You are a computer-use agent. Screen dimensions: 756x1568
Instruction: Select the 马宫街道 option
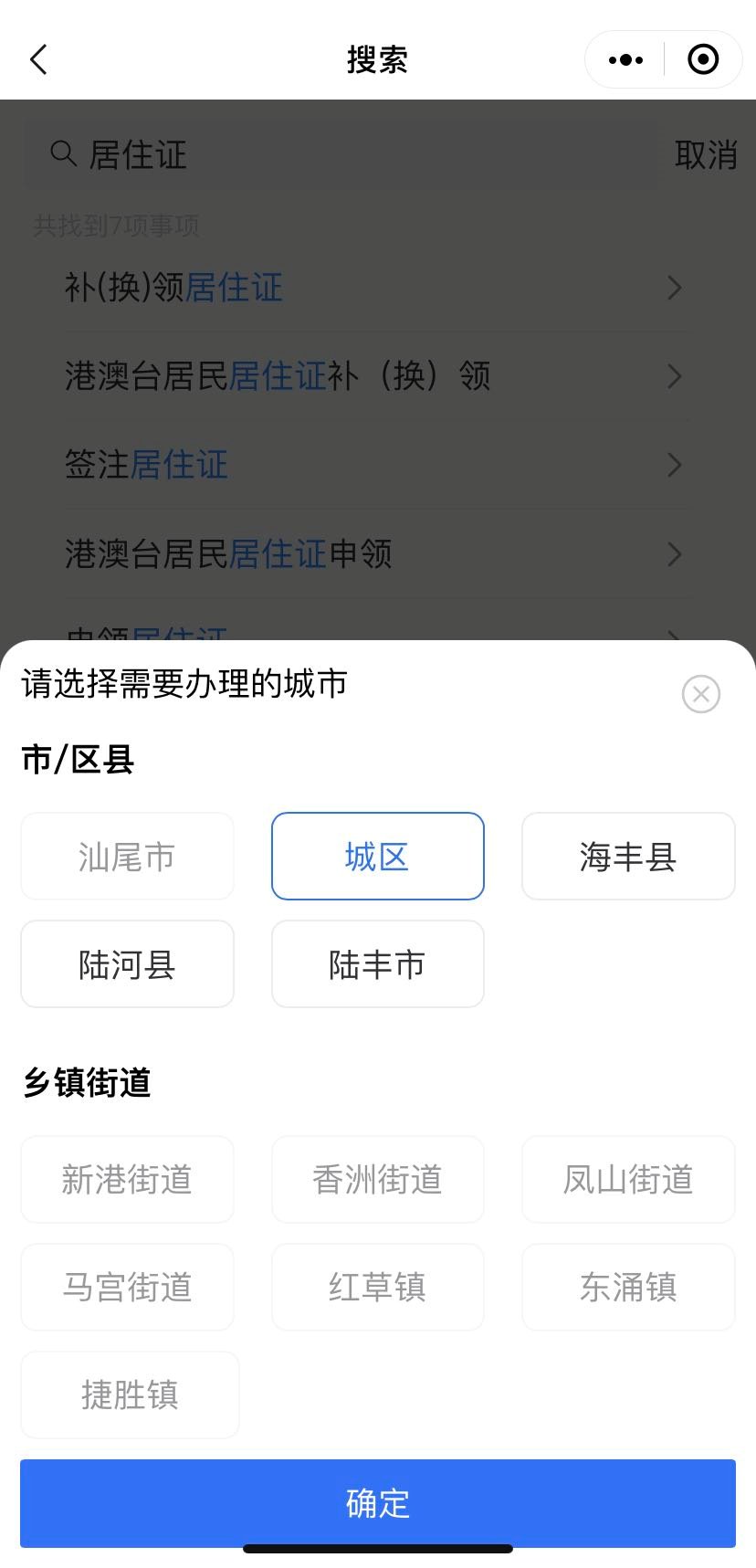(127, 1287)
